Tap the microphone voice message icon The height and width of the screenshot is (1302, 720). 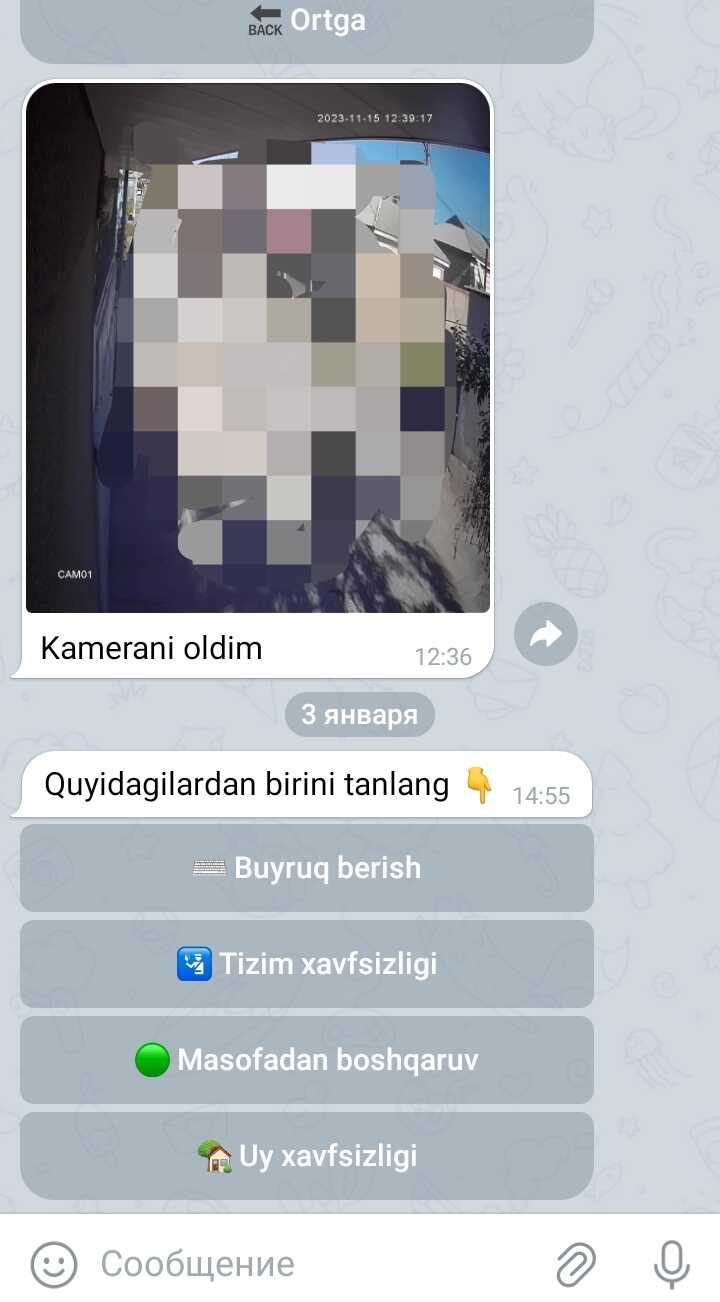[x=671, y=1264]
